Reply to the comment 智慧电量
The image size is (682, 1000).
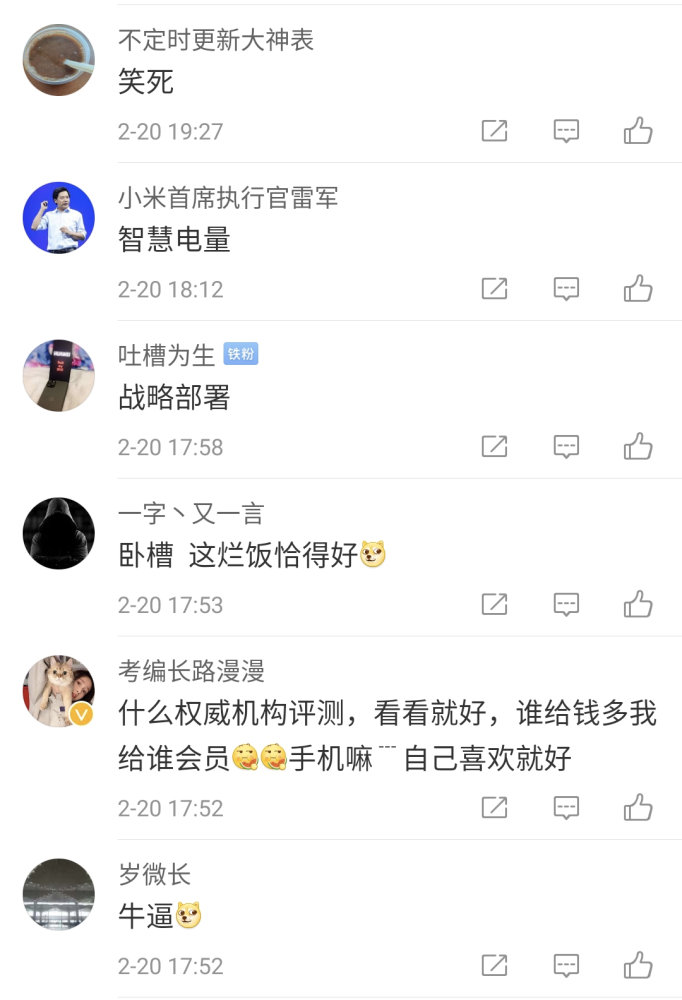point(566,289)
